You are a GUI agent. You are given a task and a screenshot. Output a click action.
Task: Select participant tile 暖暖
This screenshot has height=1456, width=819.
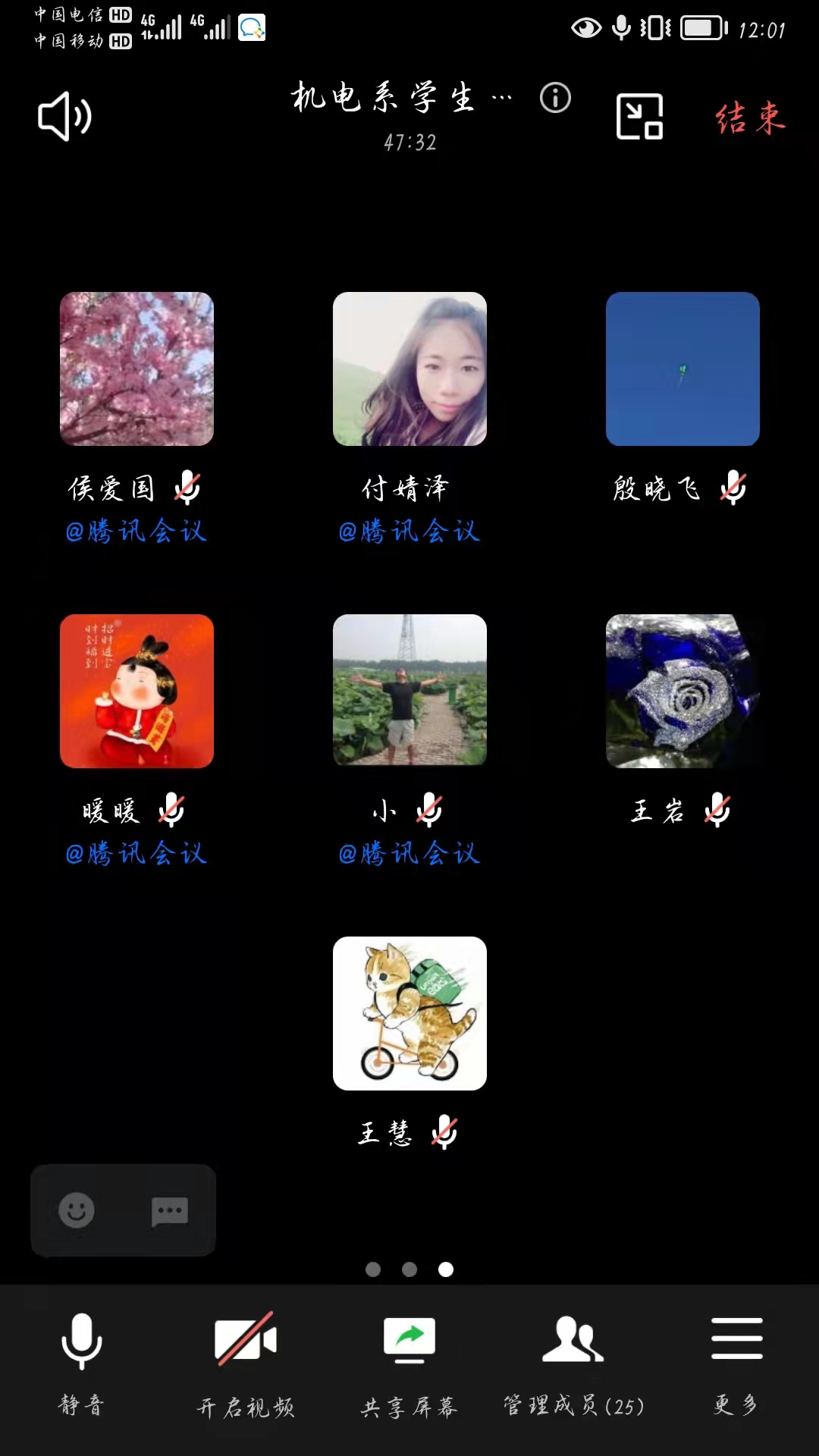(x=136, y=691)
